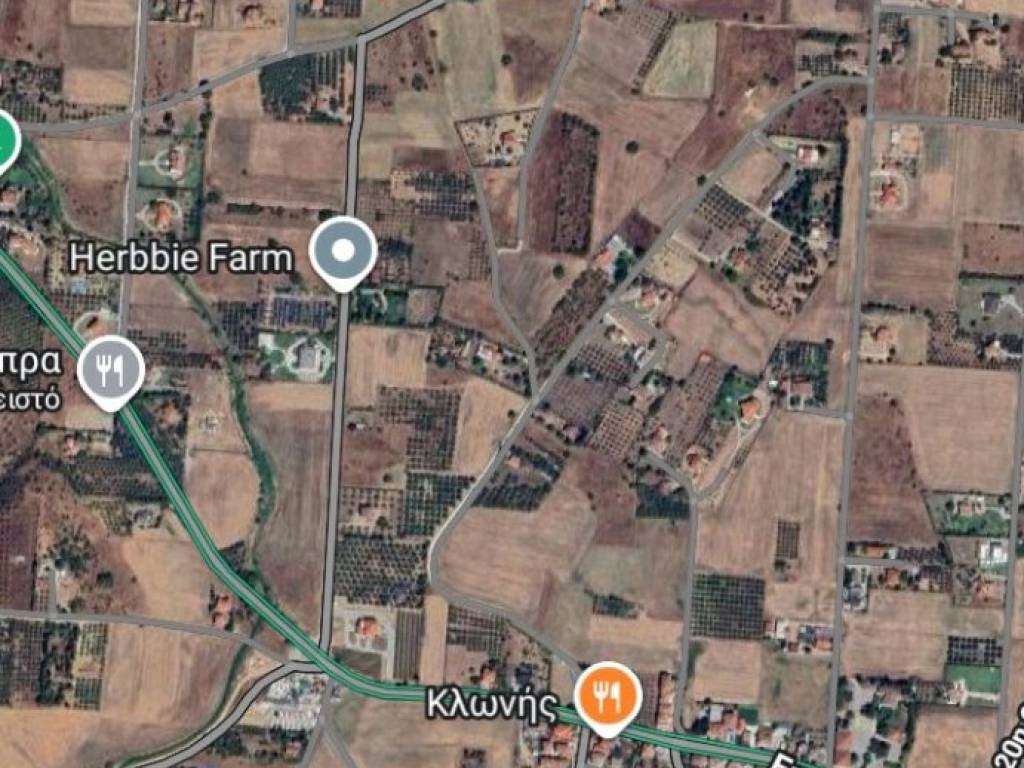Select the Κλωνής restaurant marker

[x=609, y=695]
